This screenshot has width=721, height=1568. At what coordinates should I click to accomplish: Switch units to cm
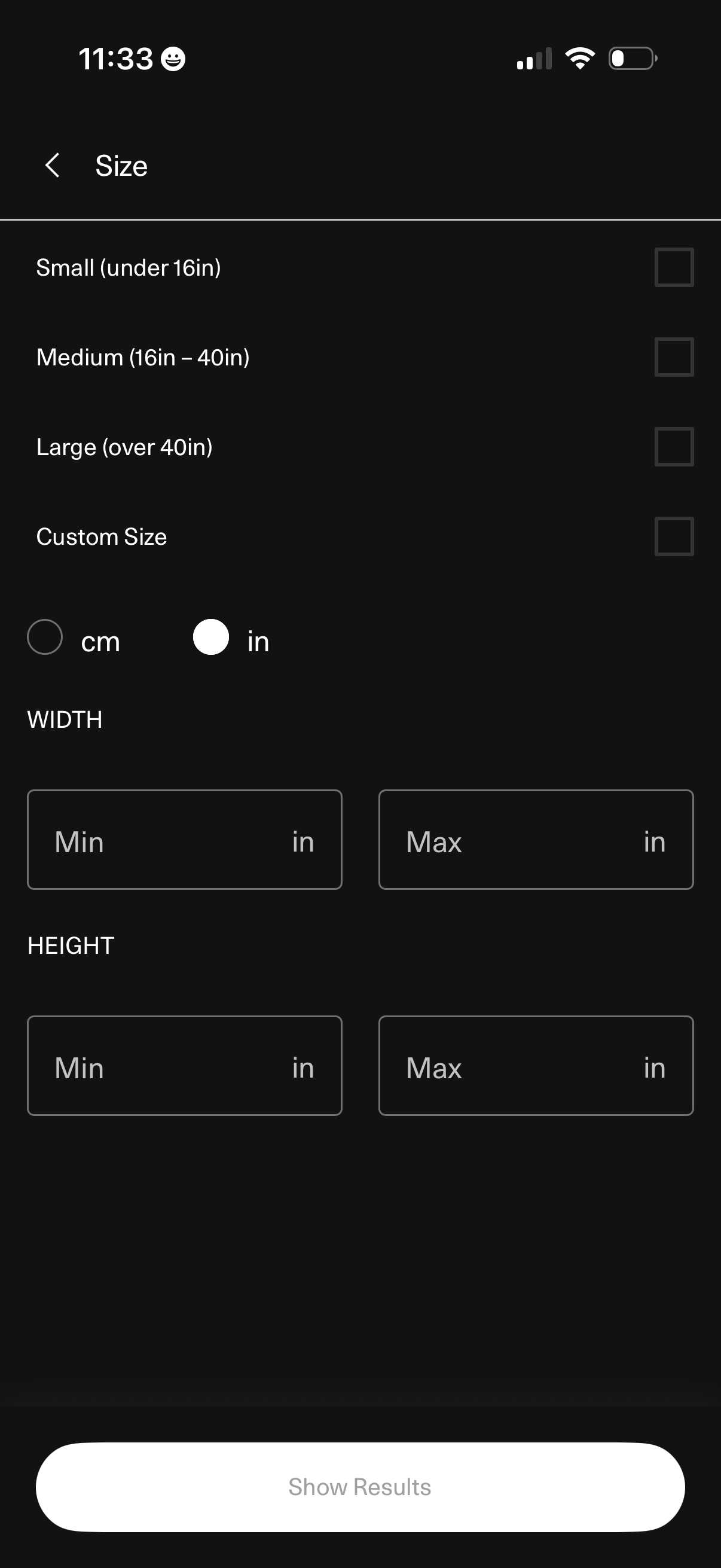click(45, 637)
